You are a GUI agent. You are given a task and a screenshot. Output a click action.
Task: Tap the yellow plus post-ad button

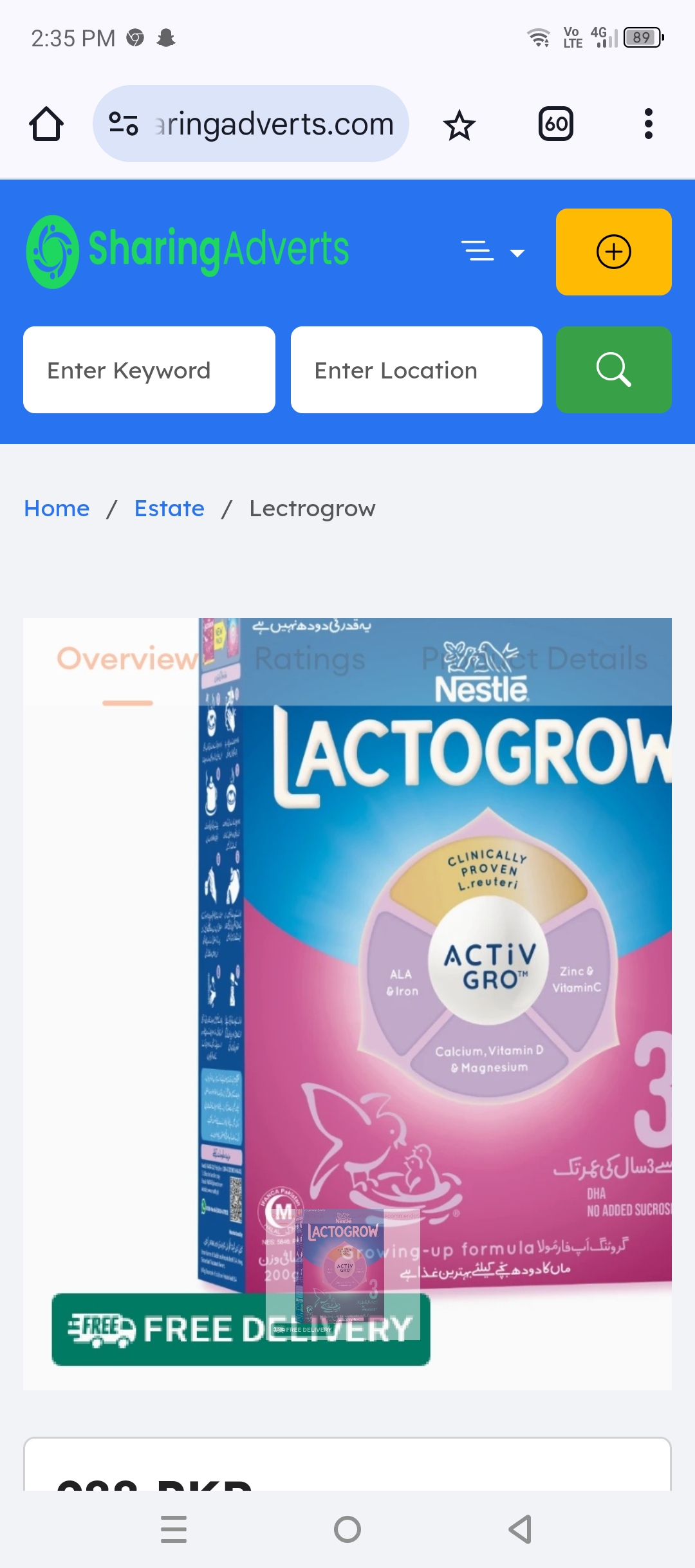[x=613, y=252]
